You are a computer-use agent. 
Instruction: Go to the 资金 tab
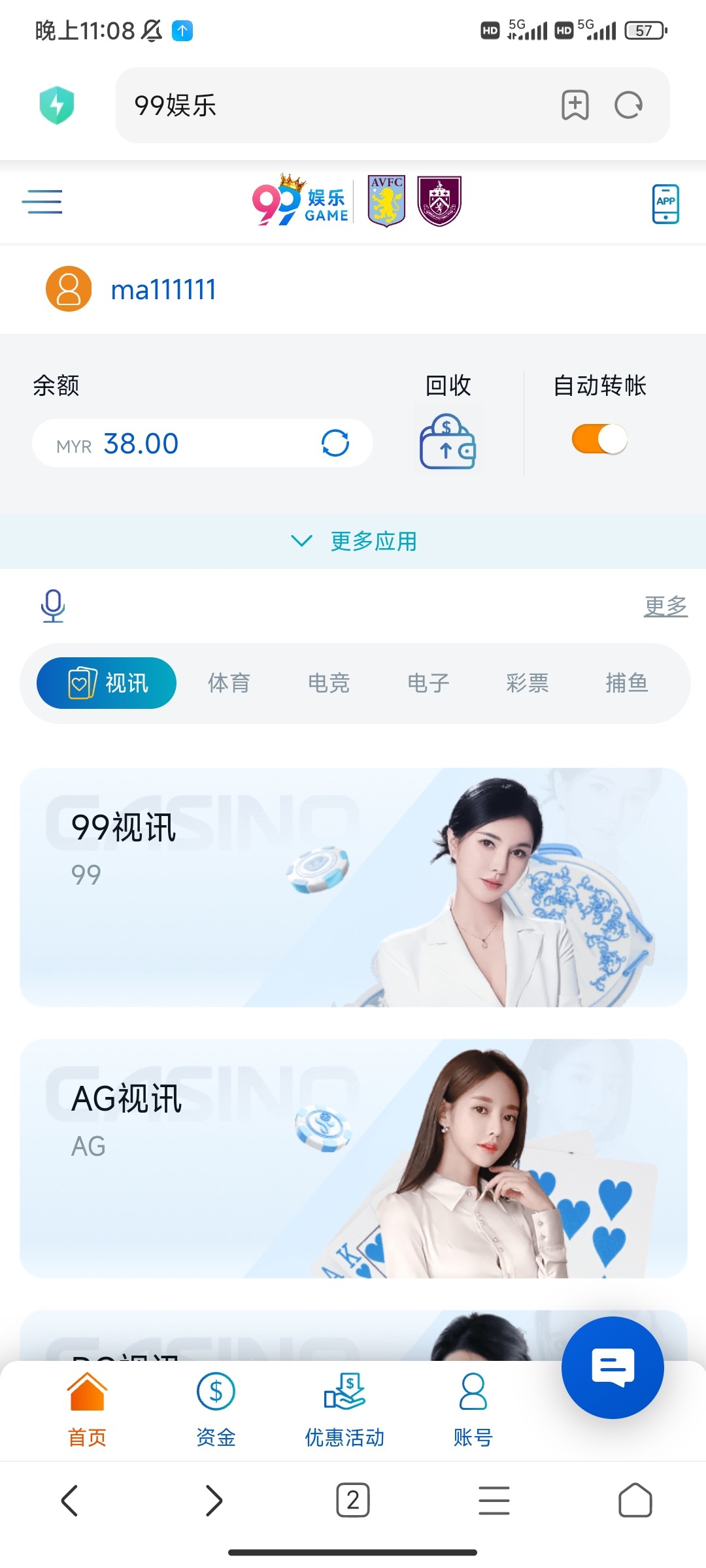[x=216, y=1409]
